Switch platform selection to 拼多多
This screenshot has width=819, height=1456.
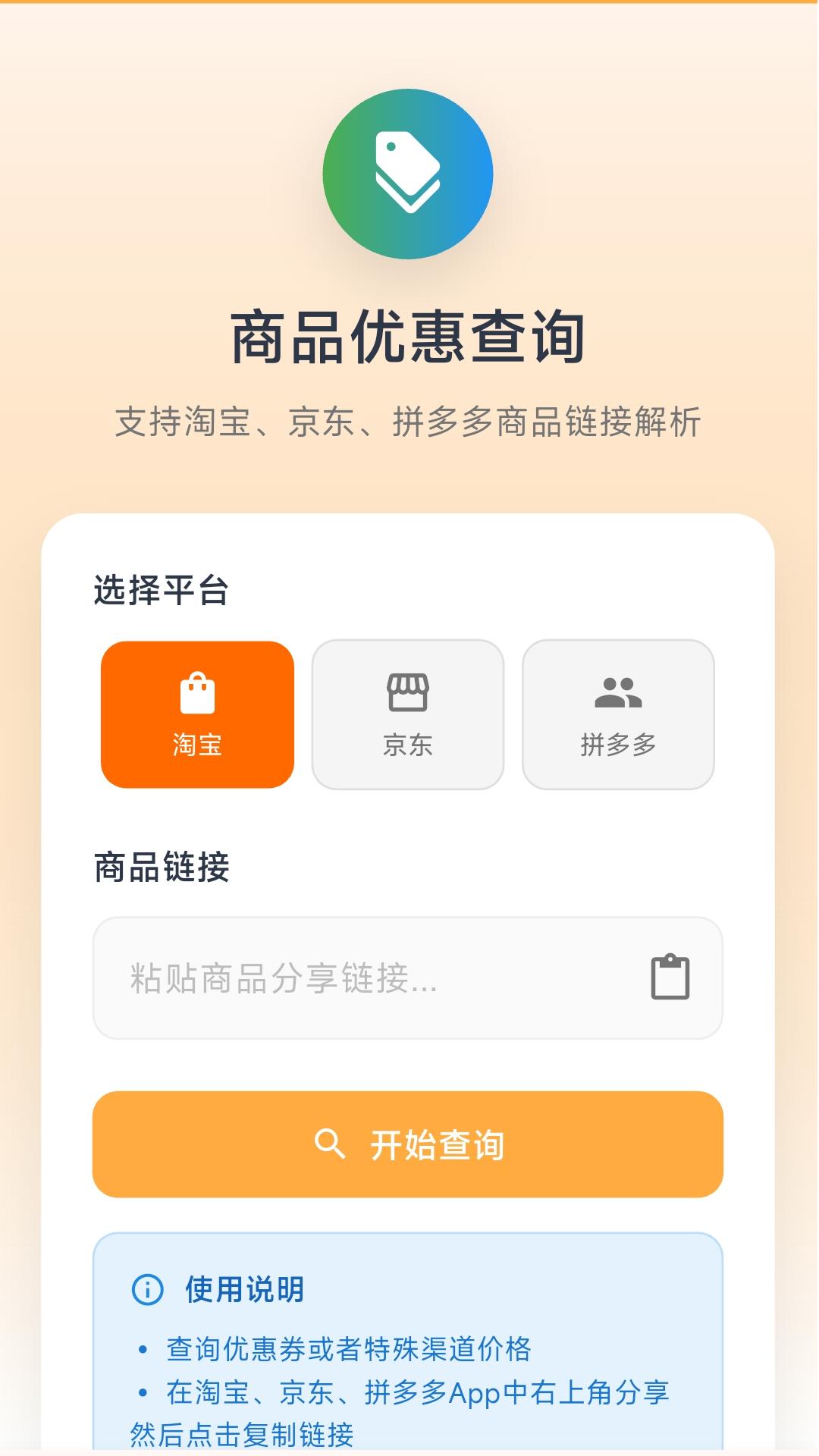619,713
